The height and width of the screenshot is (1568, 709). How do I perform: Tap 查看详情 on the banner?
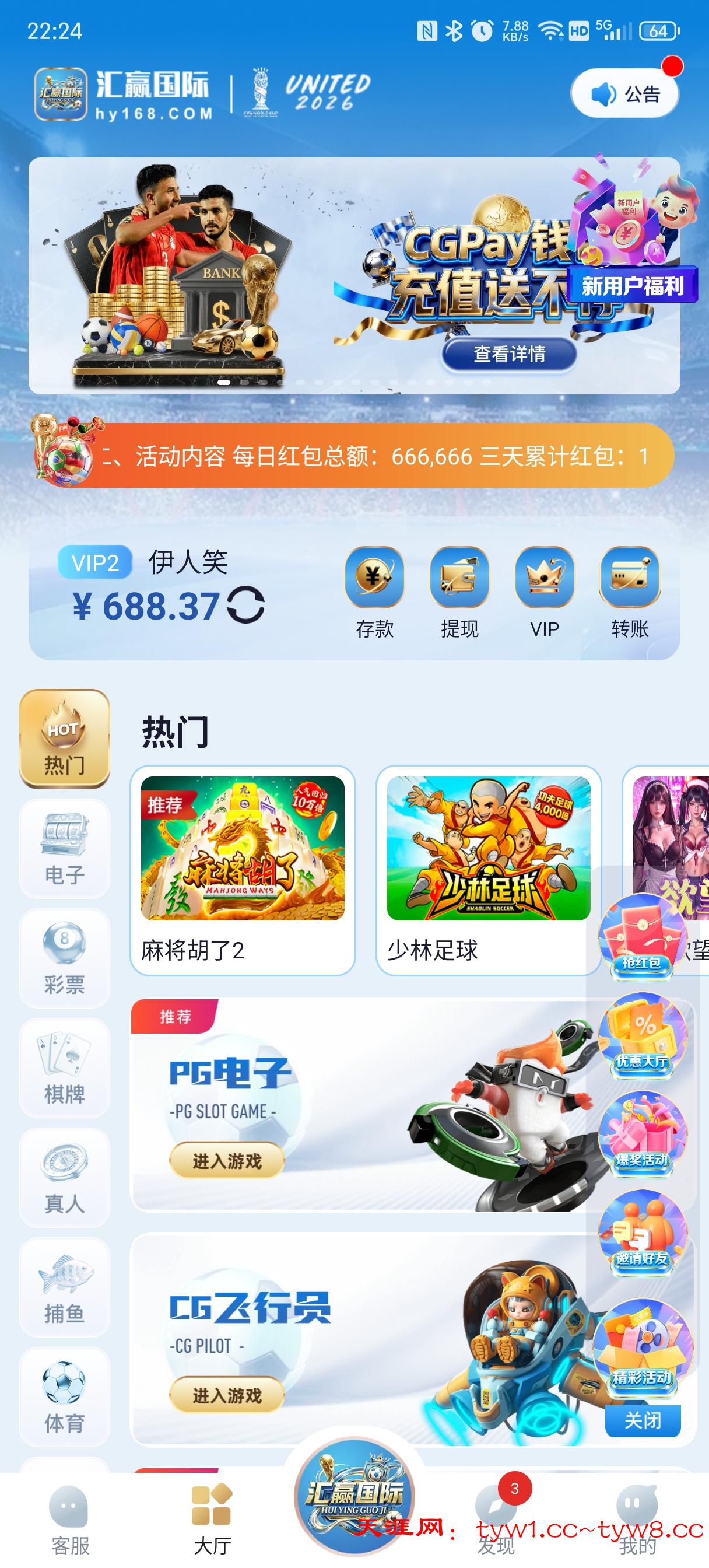tap(509, 354)
